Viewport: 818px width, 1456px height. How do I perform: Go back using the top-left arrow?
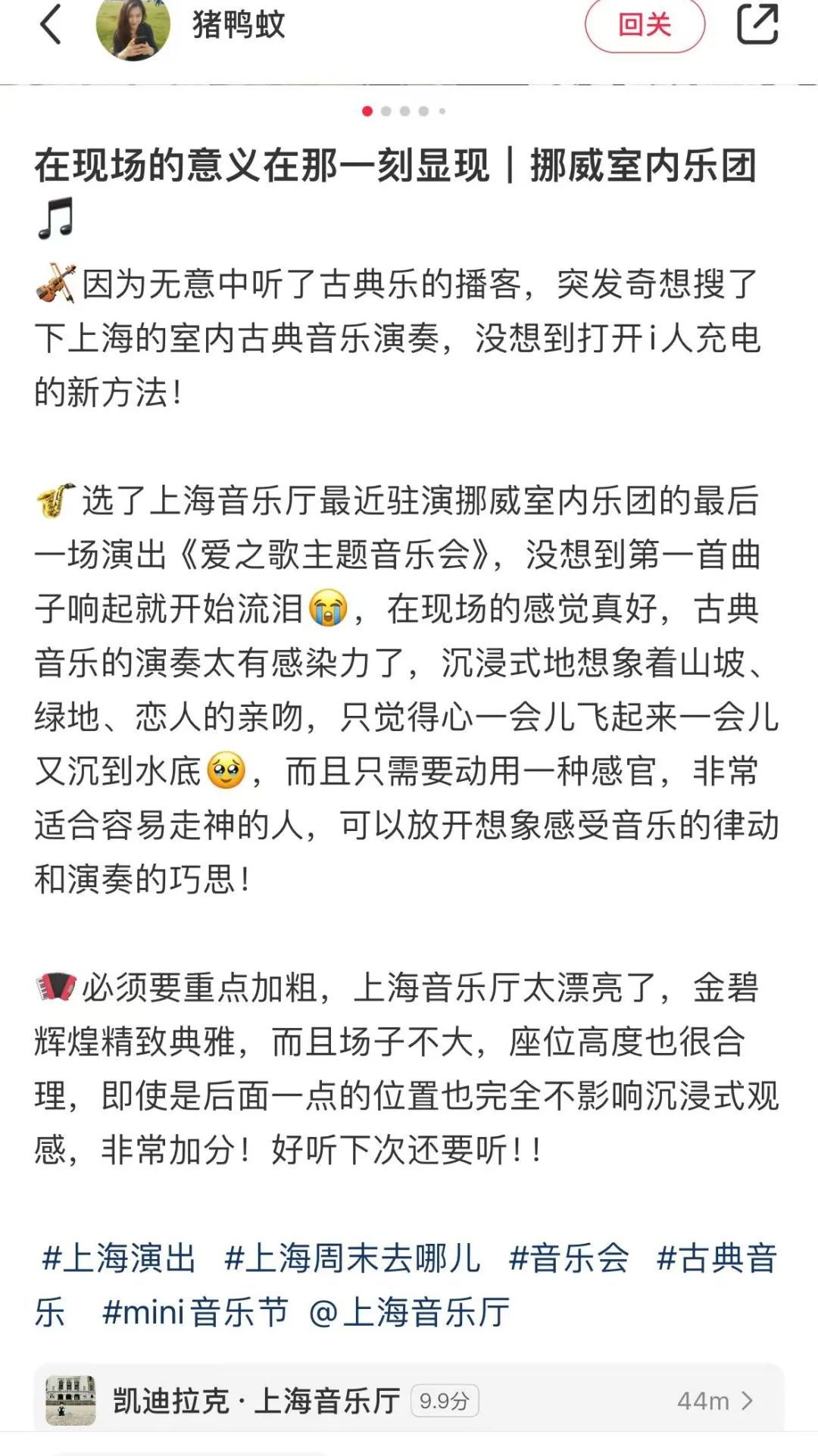click(51, 24)
